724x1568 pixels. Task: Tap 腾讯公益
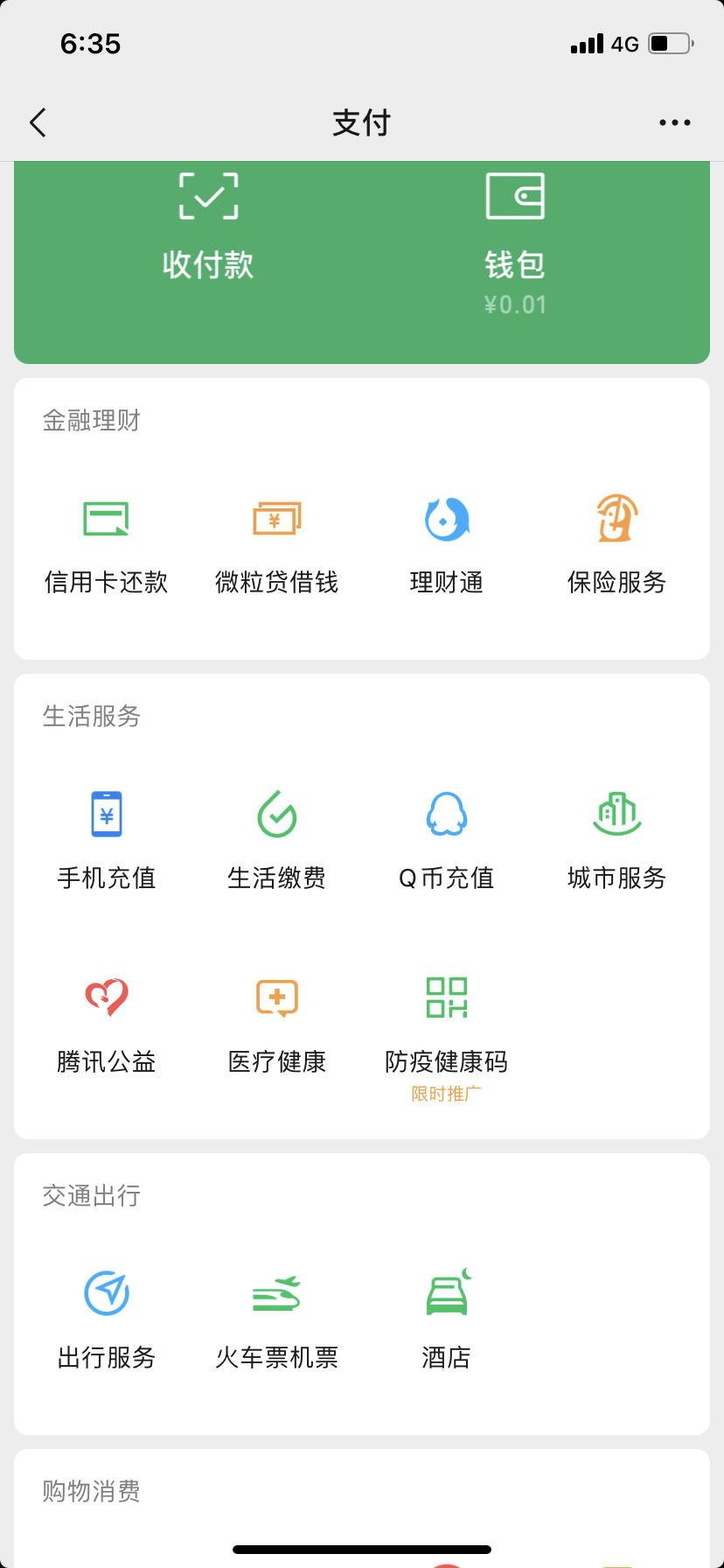pos(107,1025)
